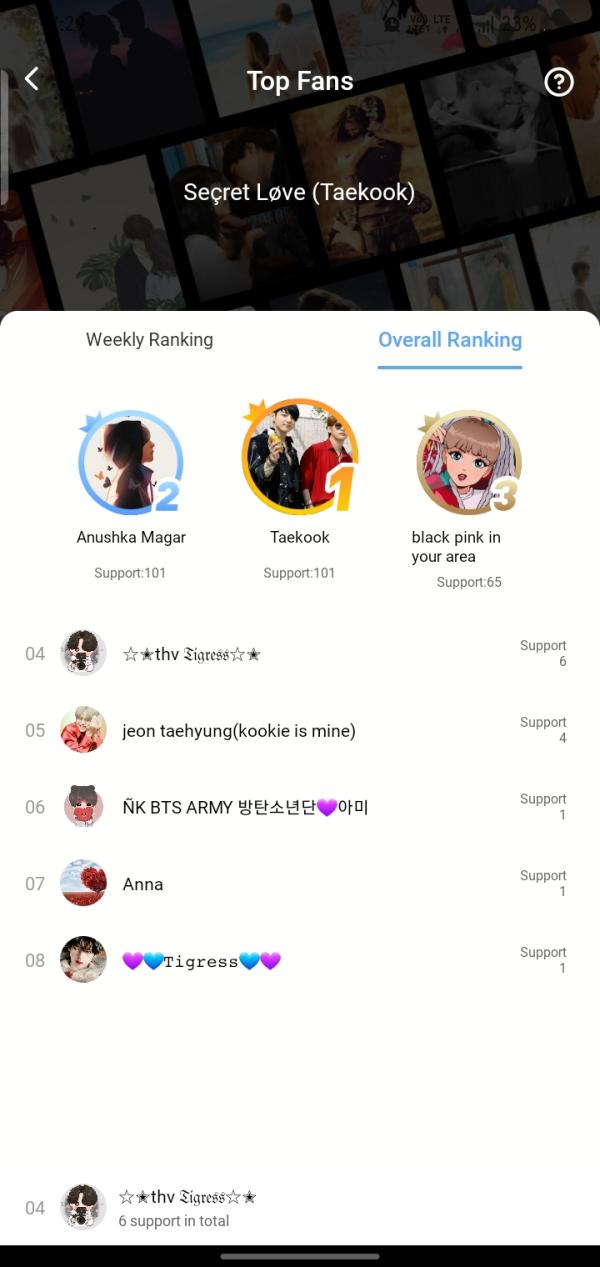This screenshot has width=600, height=1267.
Task: Open Anushka Magar's profile avatar
Action: (x=130, y=461)
